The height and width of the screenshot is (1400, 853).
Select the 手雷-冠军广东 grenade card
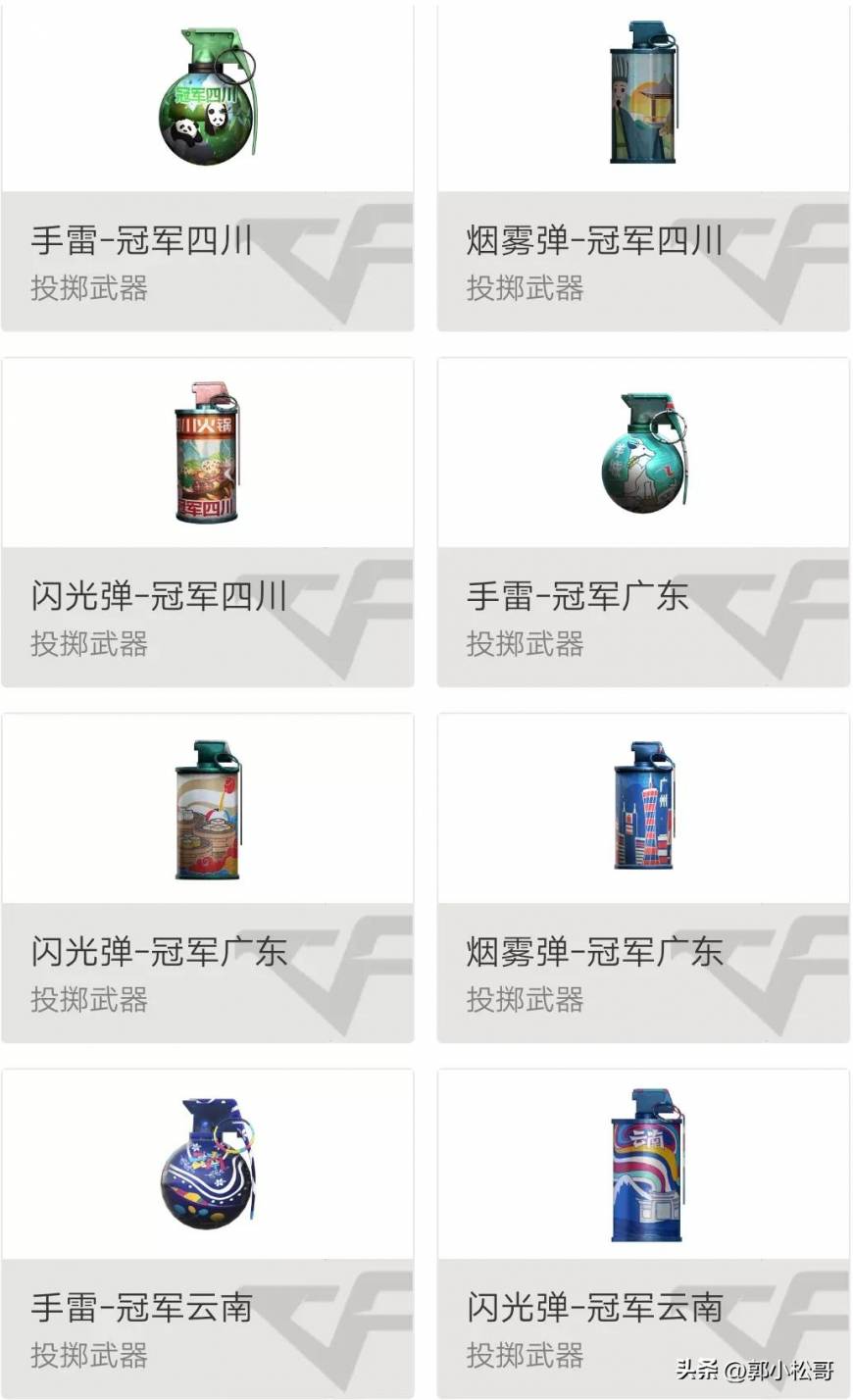point(643,522)
